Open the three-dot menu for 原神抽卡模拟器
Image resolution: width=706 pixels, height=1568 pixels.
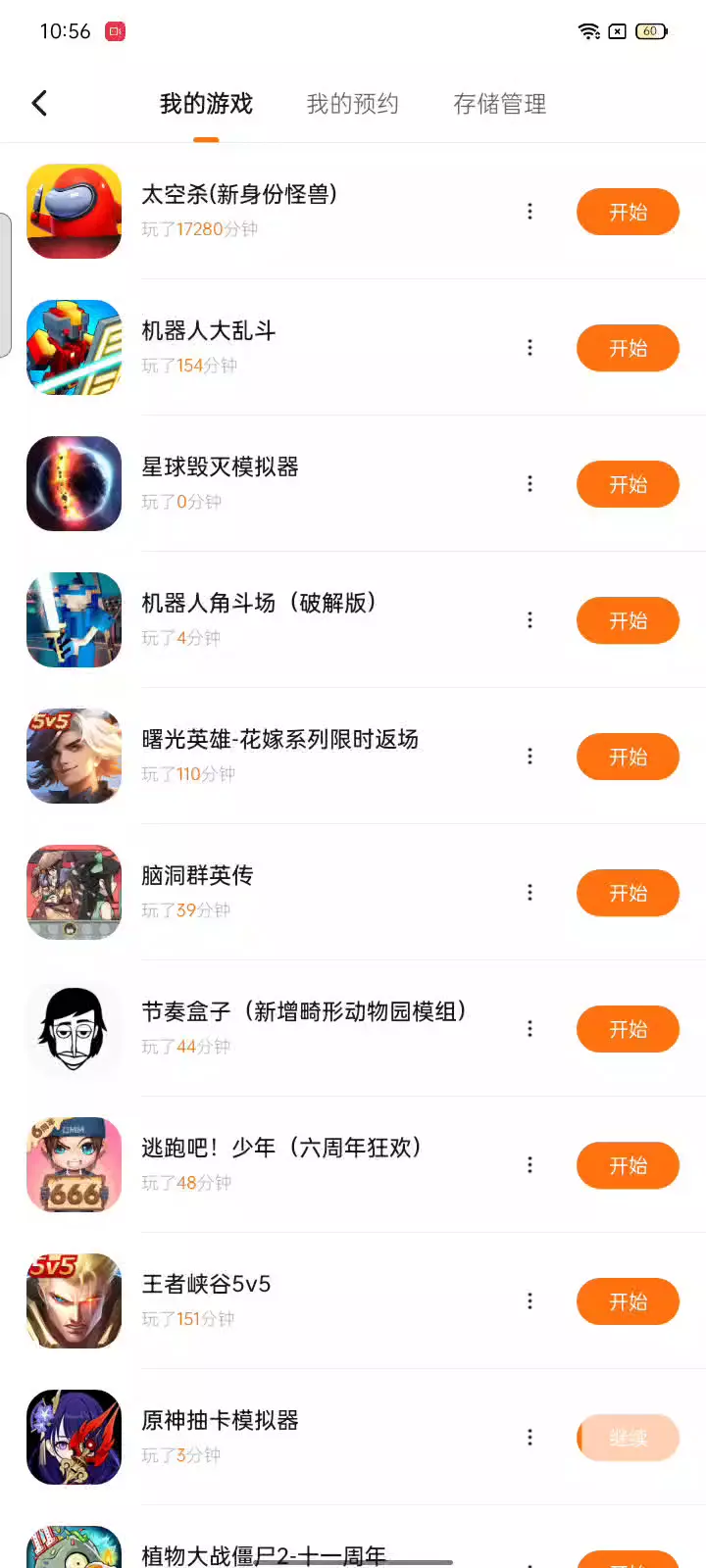[x=530, y=1438]
